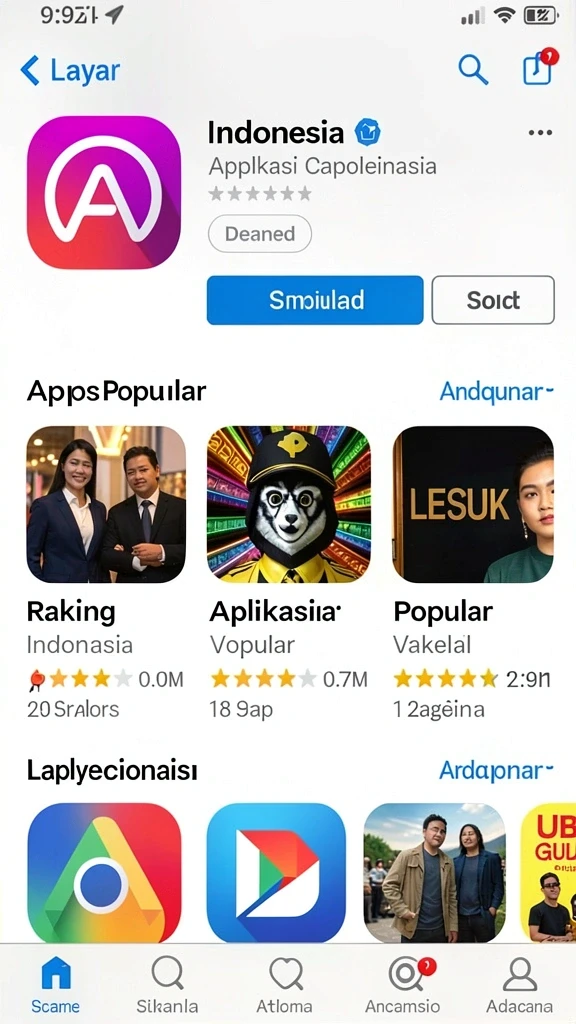Go back to Layar
The height and width of the screenshot is (1024, 576).
point(71,71)
